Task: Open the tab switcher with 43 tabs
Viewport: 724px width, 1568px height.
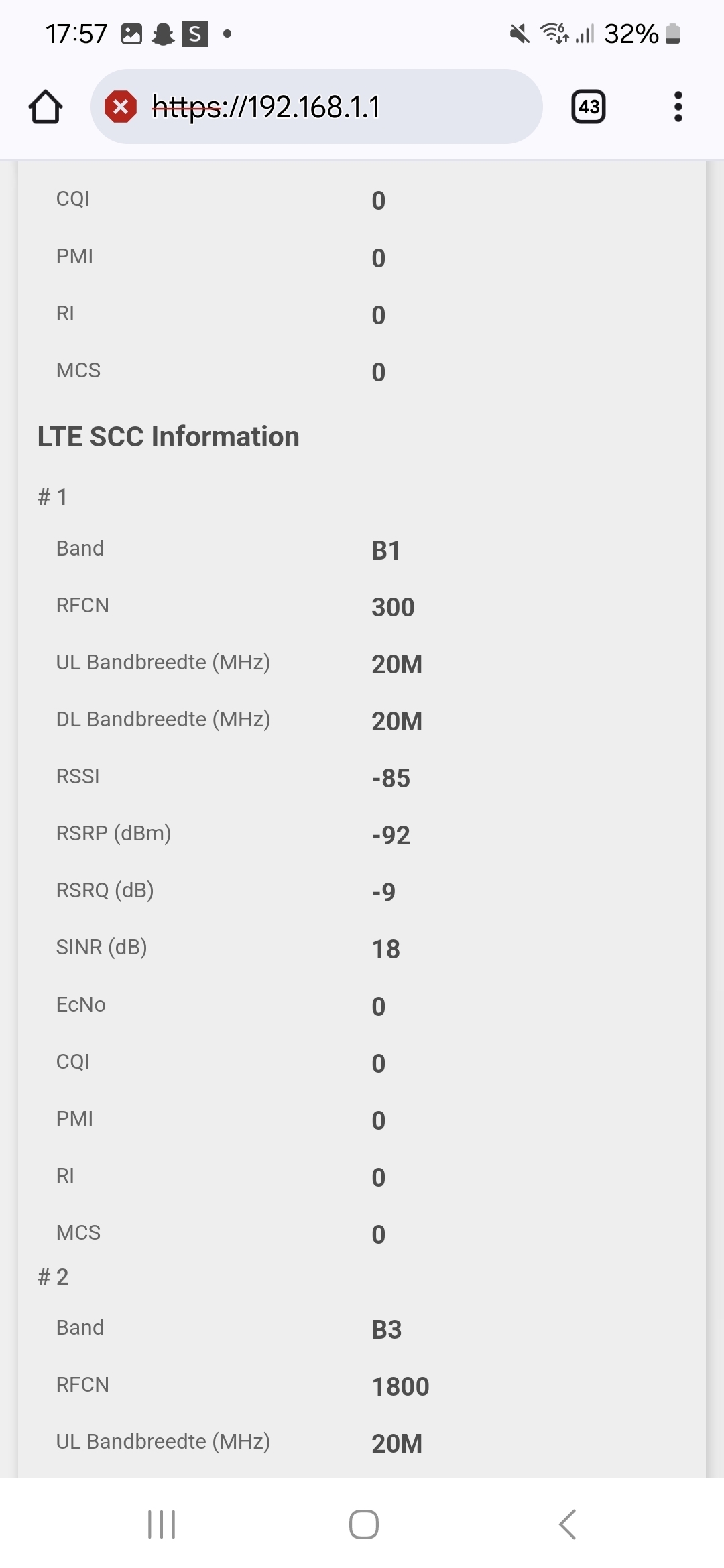Action: click(x=589, y=107)
